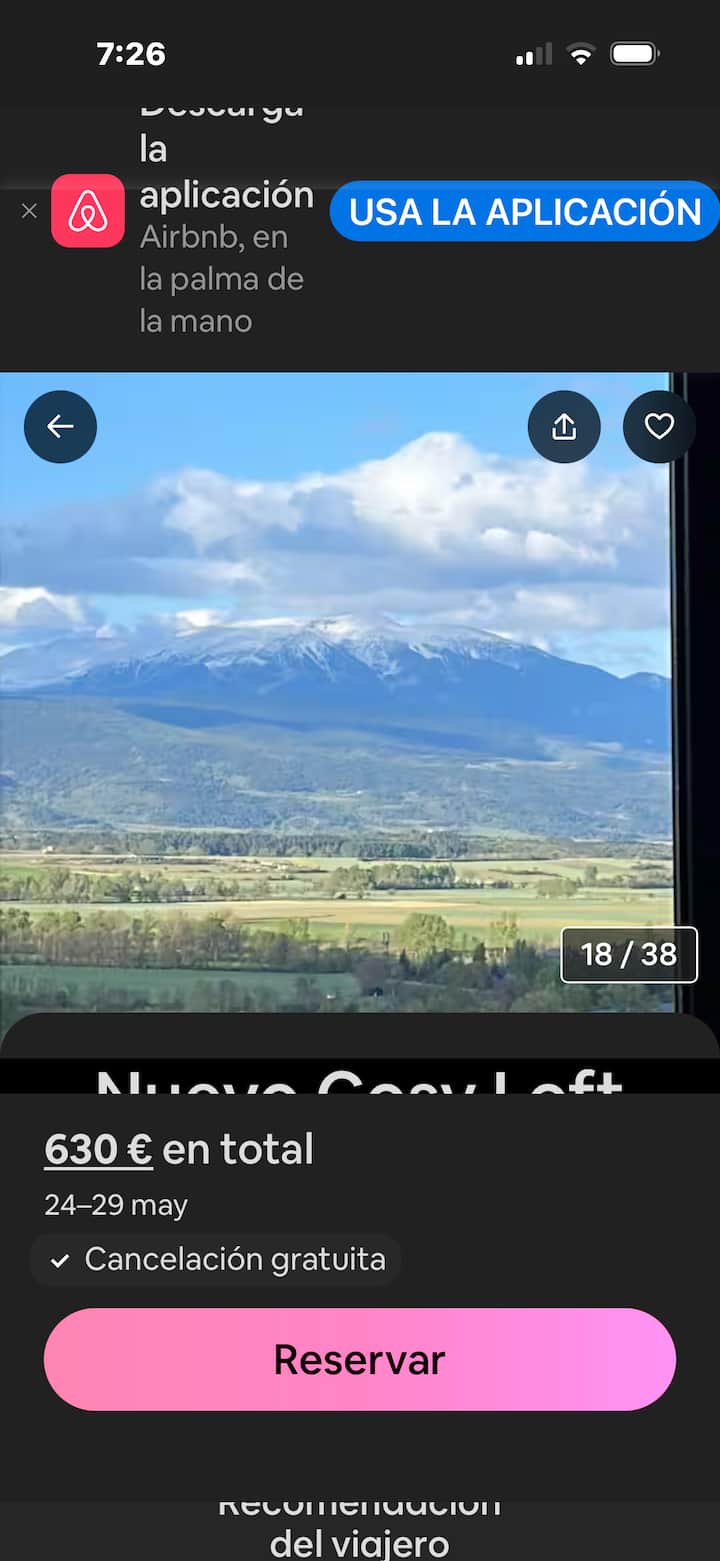Image resolution: width=720 pixels, height=1561 pixels.
Task: Tap the back arrow on the photo
Action: tap(60, 426)
